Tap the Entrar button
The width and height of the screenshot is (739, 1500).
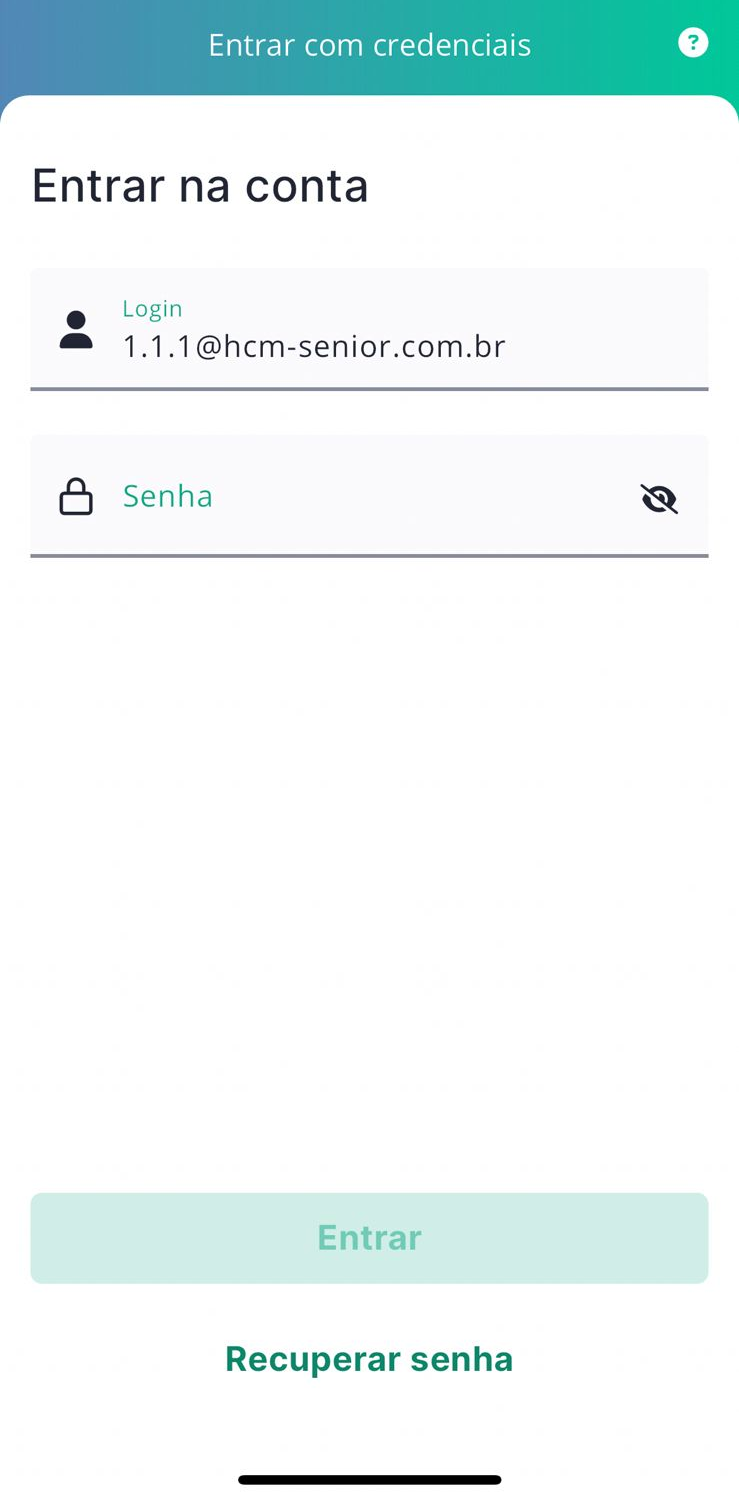(x=369, y=1237)
